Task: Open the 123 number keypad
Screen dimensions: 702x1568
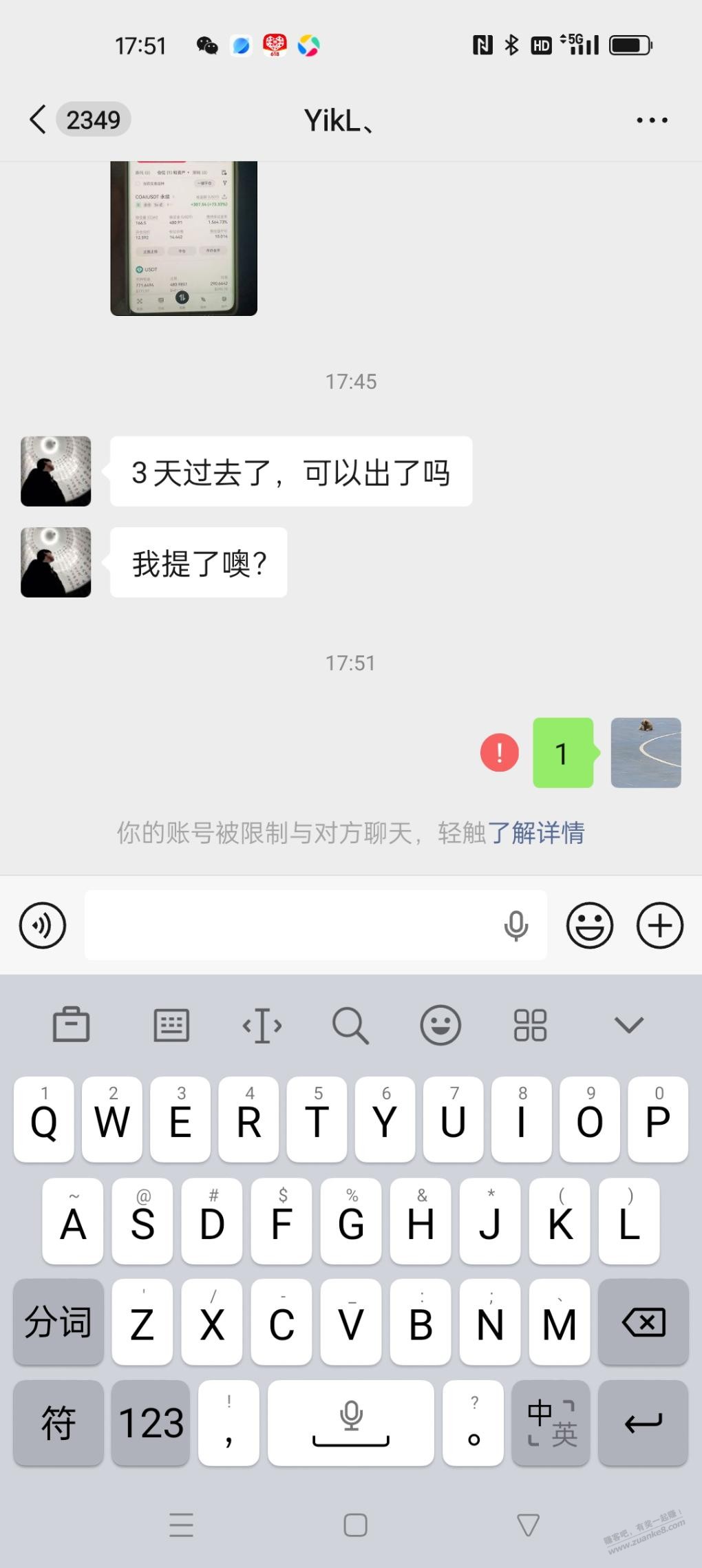Action: (x=151, y=1423)
